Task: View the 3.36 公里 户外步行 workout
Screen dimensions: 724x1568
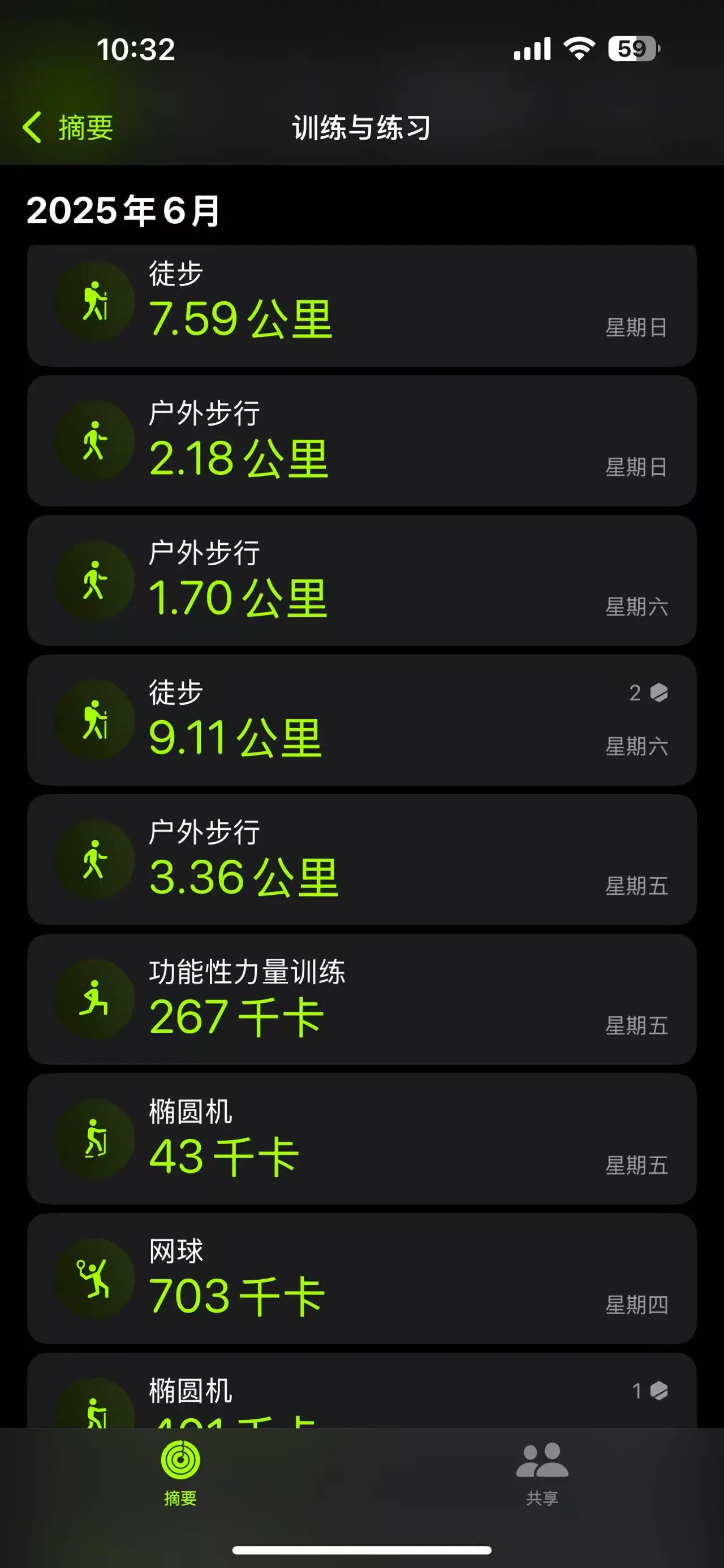Action: (361, 860)
